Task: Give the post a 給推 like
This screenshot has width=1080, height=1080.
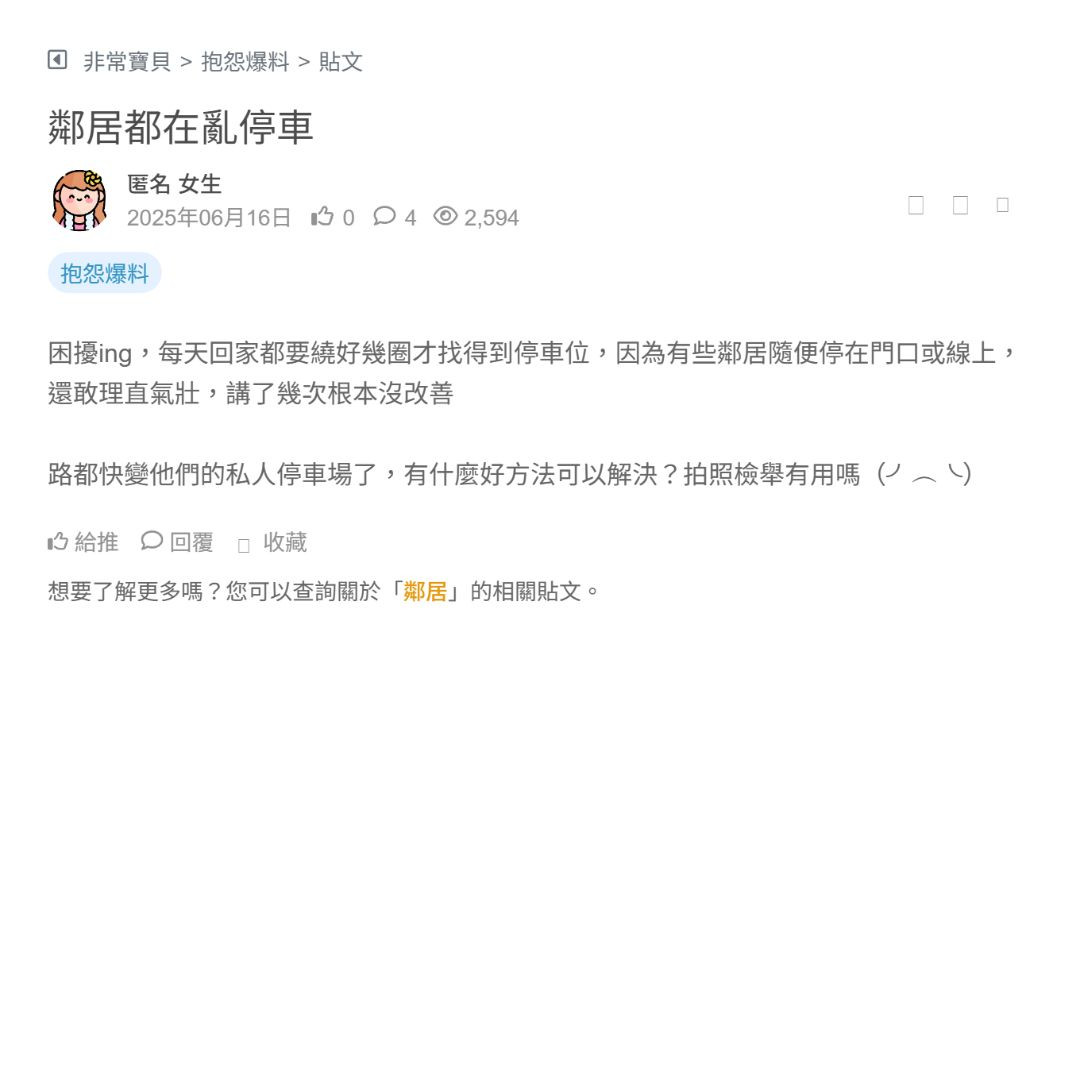Action: coord(83,542)
